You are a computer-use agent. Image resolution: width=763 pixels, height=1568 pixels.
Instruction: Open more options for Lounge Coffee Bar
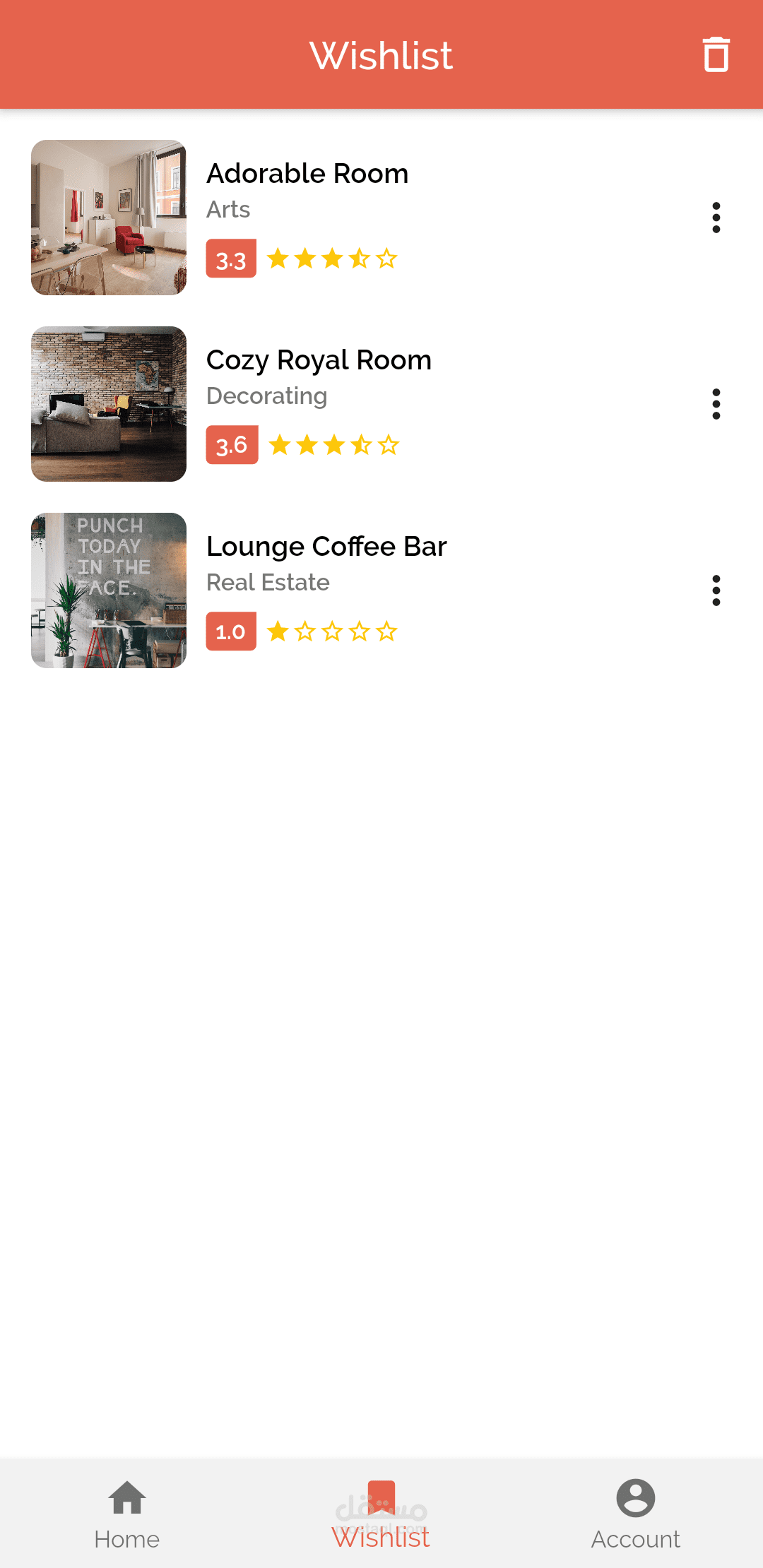tap(716, 590)
